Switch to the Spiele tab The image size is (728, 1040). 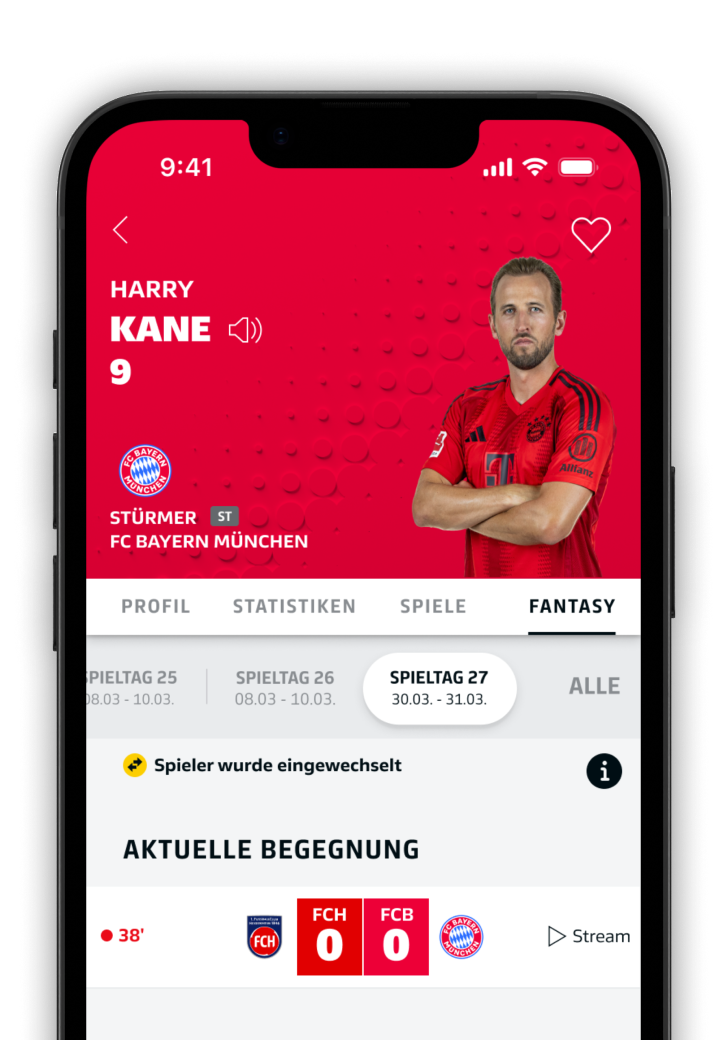click(433, 606)
